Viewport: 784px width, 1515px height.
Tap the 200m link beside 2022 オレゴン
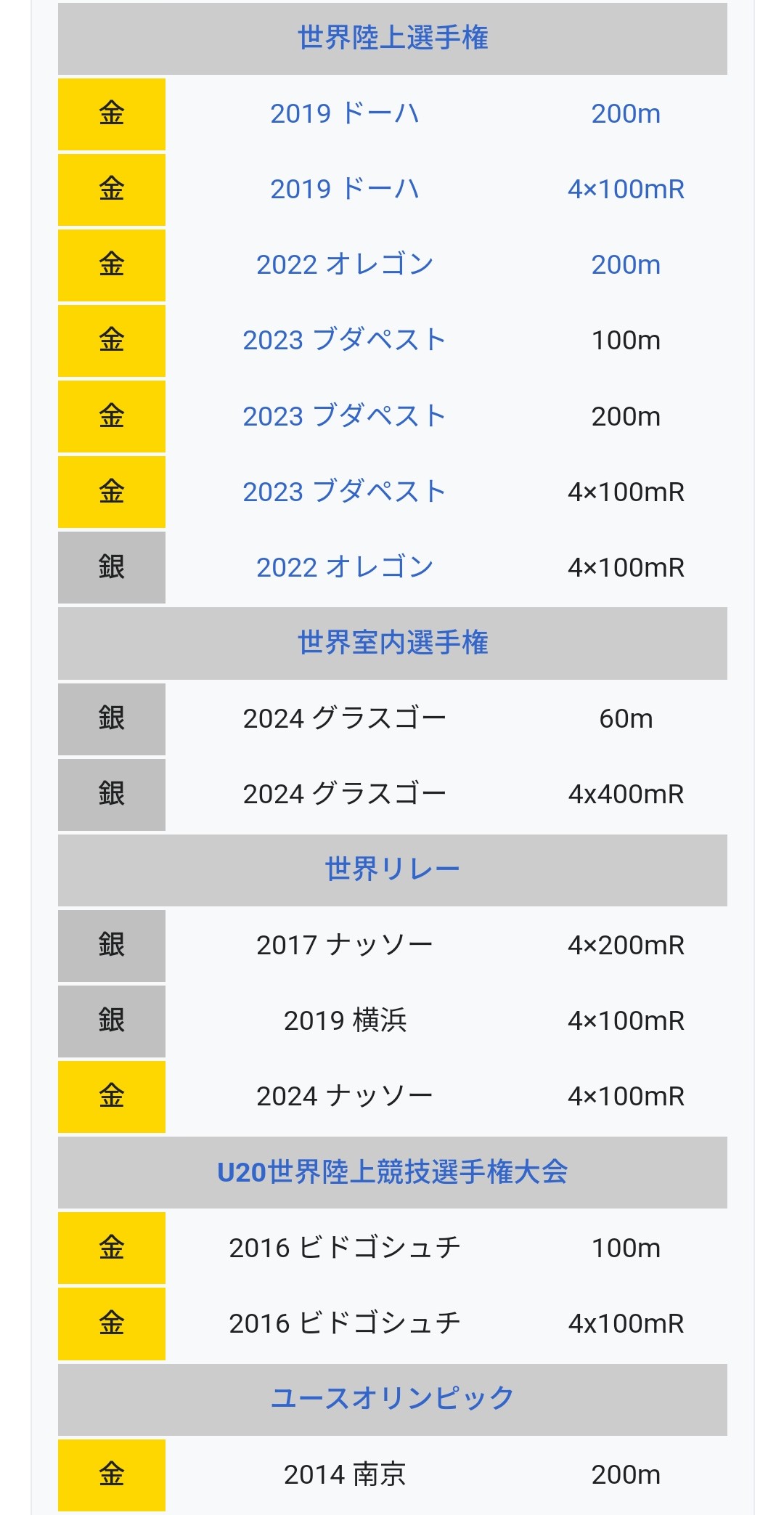(626, 265)
